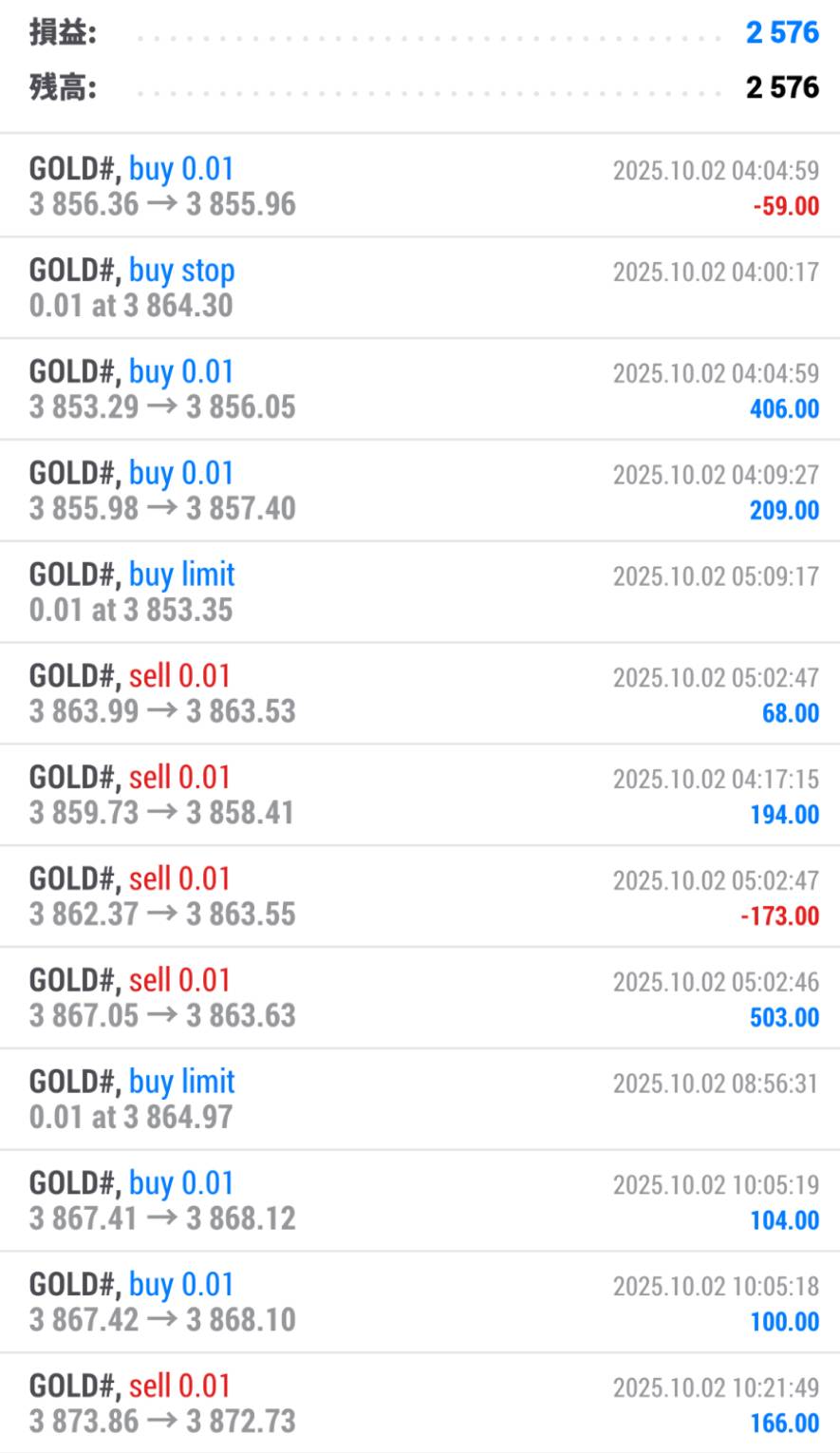Viewport: 840px width, 1453px height.
Task: Open the buy 0.01 trade with -59.00 loss
Action: pos(418,185)
